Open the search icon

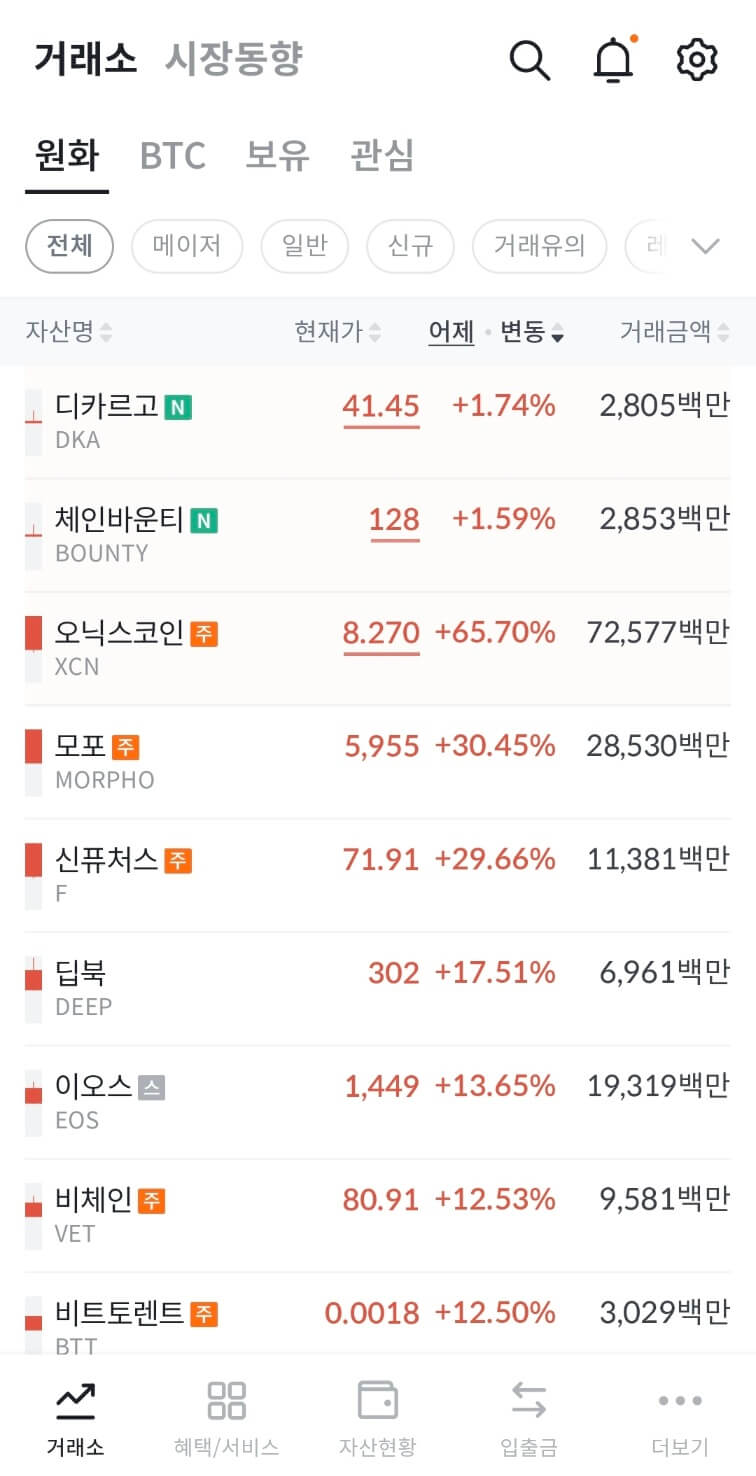[530, 60]
